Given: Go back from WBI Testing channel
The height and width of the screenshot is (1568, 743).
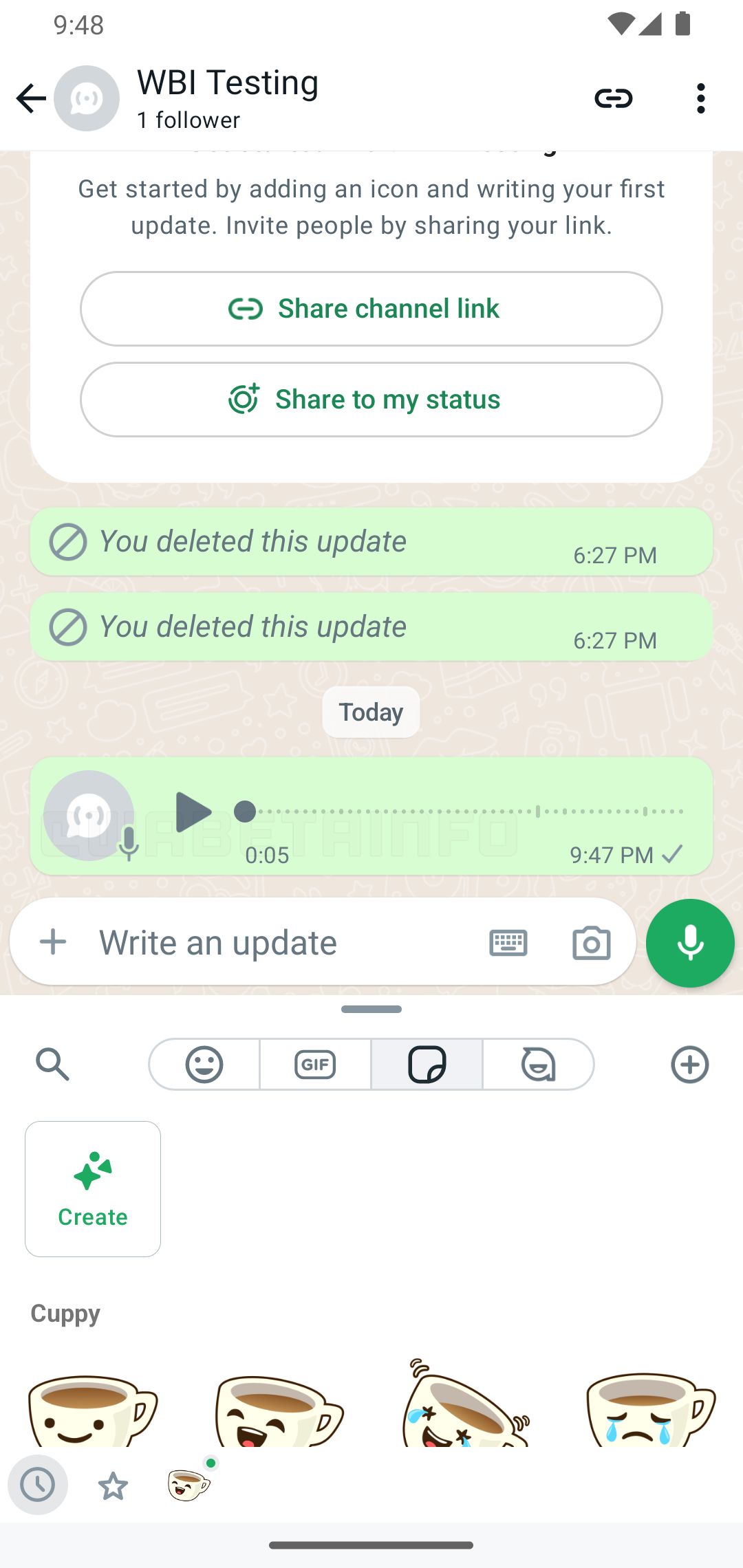Looking at the screenshot, I should coord(31,98).
